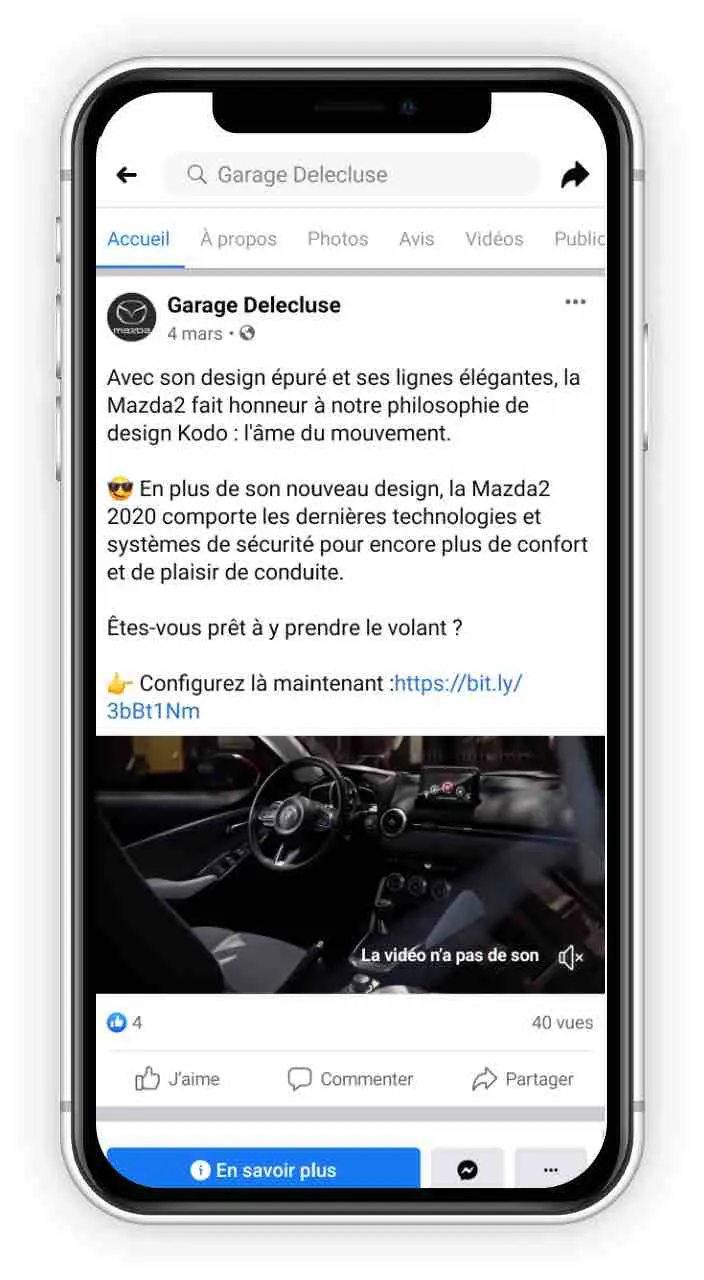The height and width of the screenshot is (1280, 704).
Task: Switch to the À propos tab
Action: click(238, 239)
